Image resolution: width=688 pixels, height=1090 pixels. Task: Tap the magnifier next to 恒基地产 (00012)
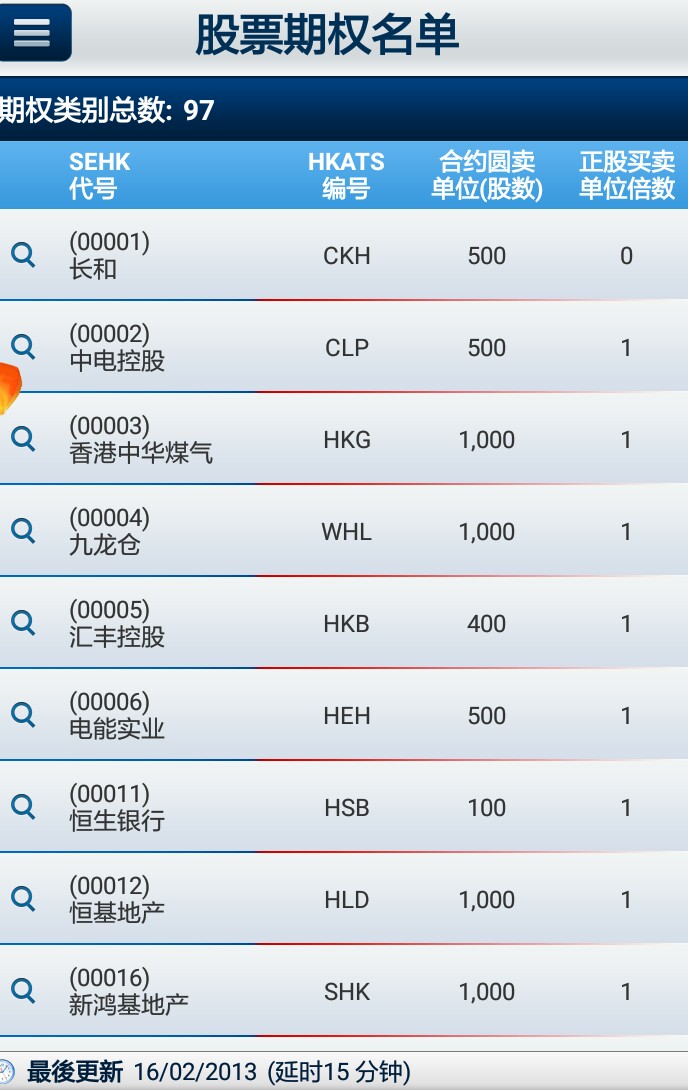point(23,899)
